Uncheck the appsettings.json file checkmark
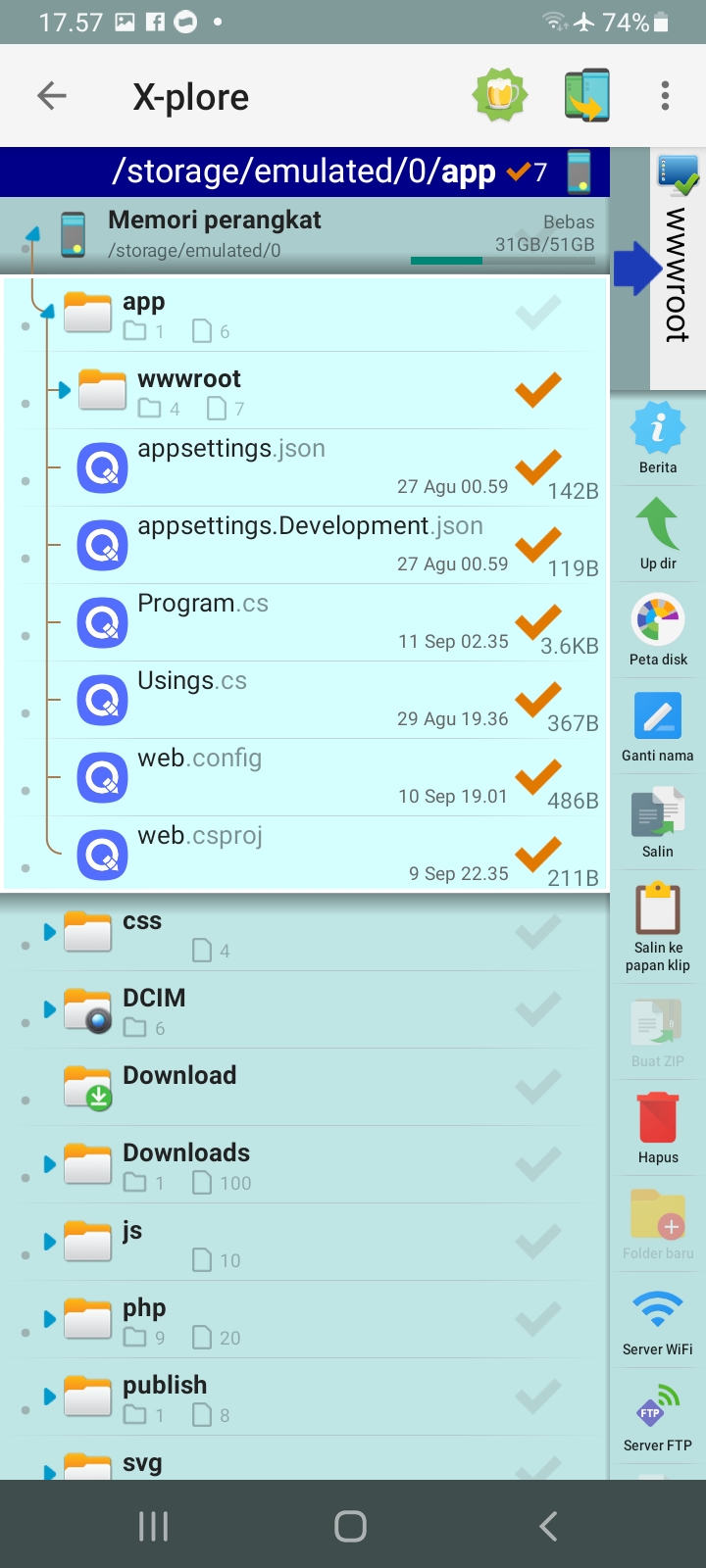 tap(538, 467)
